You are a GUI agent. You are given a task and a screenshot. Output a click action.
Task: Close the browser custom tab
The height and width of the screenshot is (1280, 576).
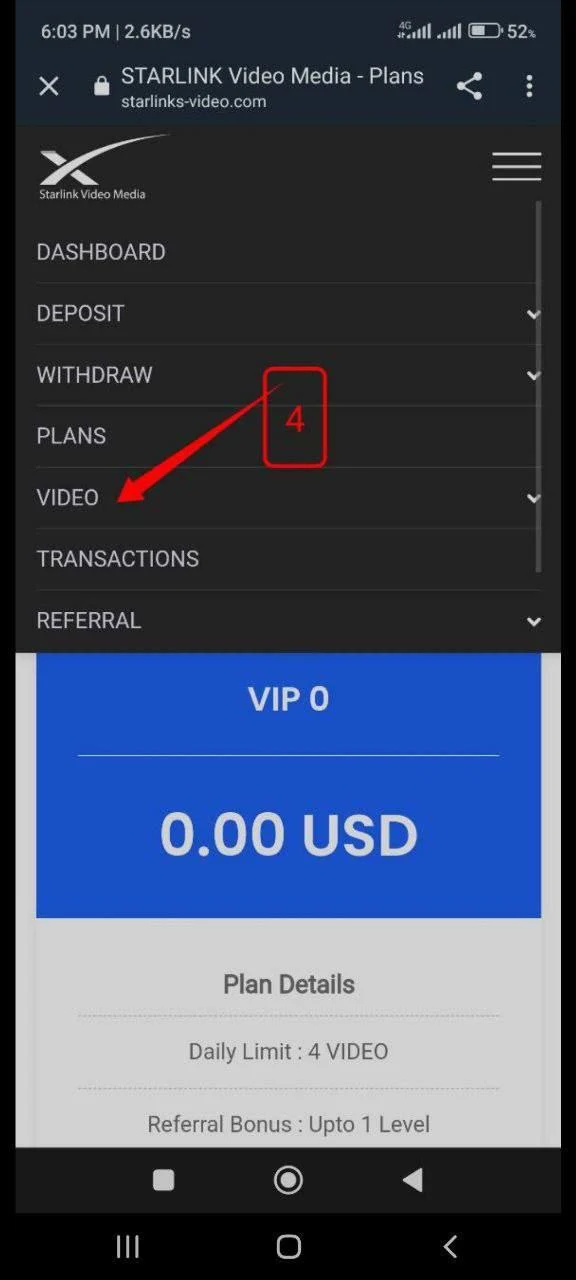pyautogui.click(x=48, y=87)
